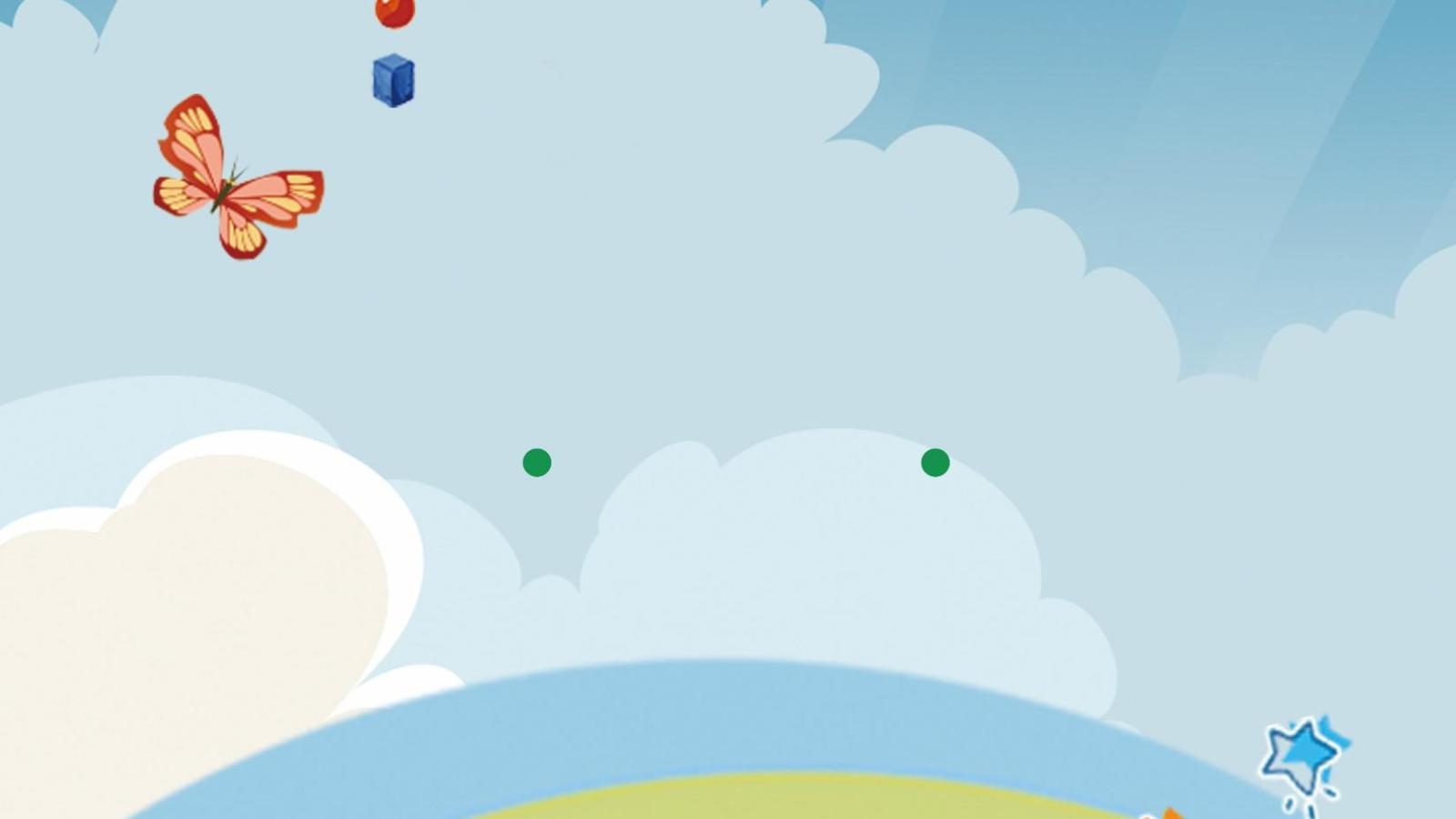Tap the right green dot
This screenshot has width=1456, height=819.
(935, 462)
